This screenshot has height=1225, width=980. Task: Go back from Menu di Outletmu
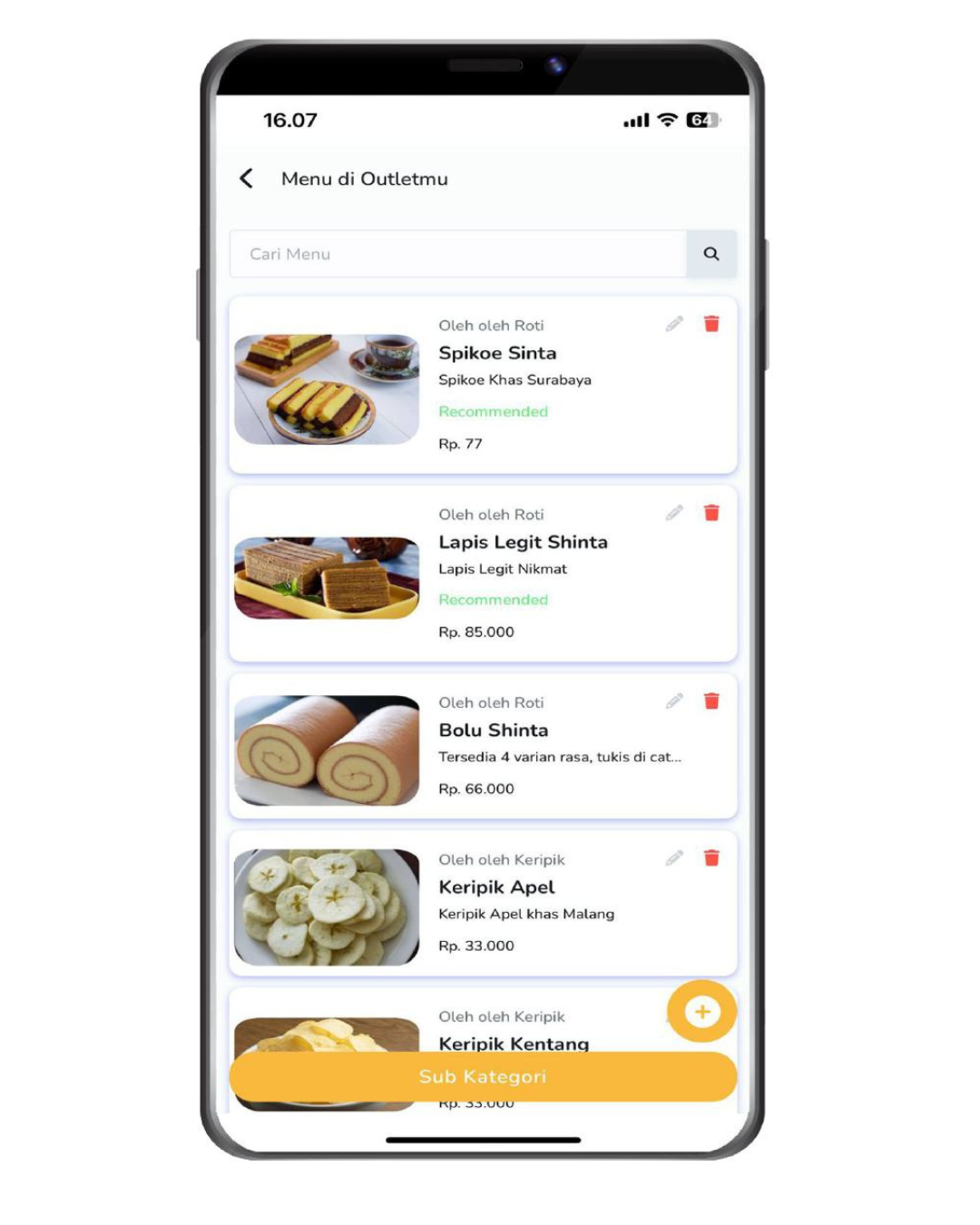[x=247, y=179]
